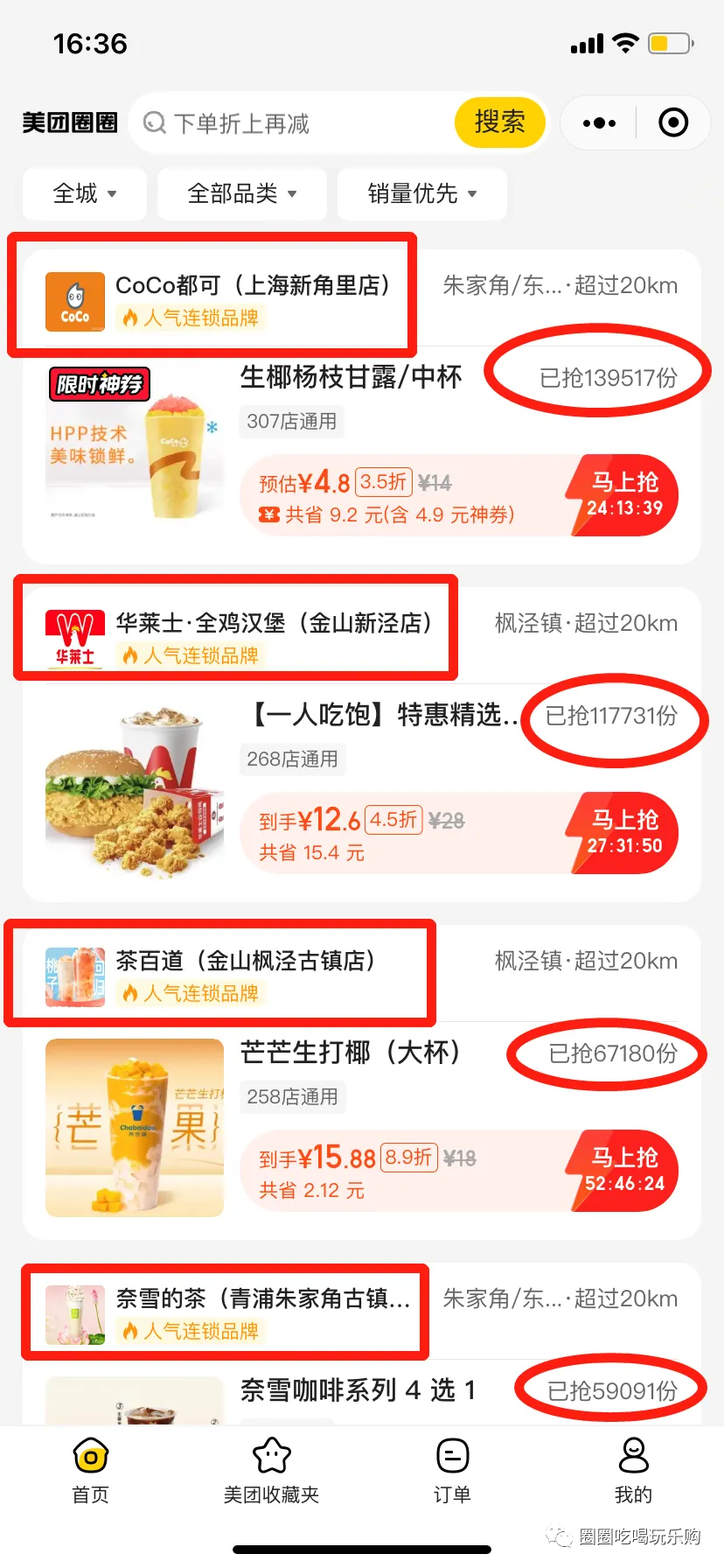Expand the 销量优先 sort dropdown

pos(421,194)
